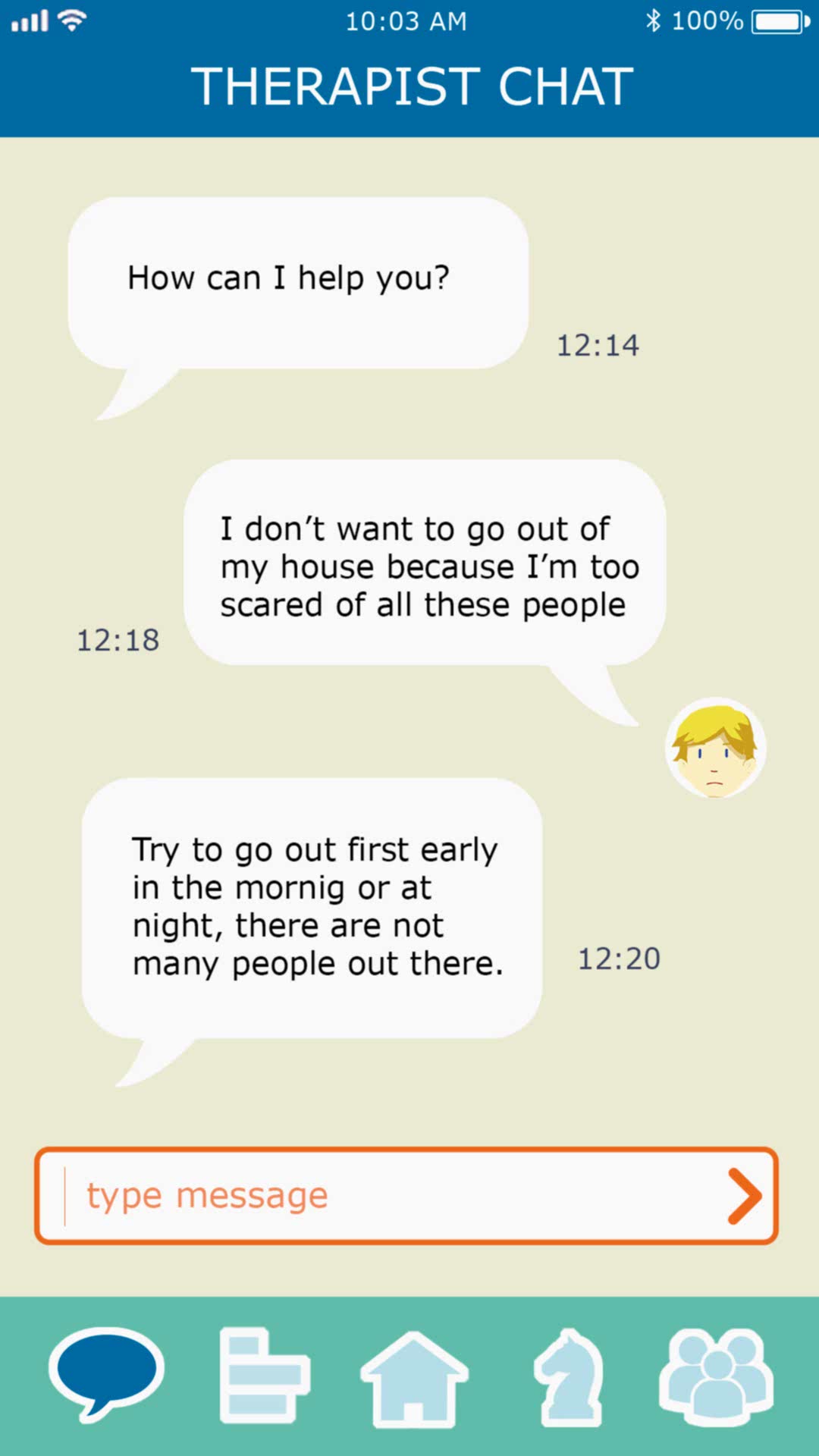The height and width of the screenshot is (1456, 819).
Task: Open the chess knight tab
Action: point(569,1377)
